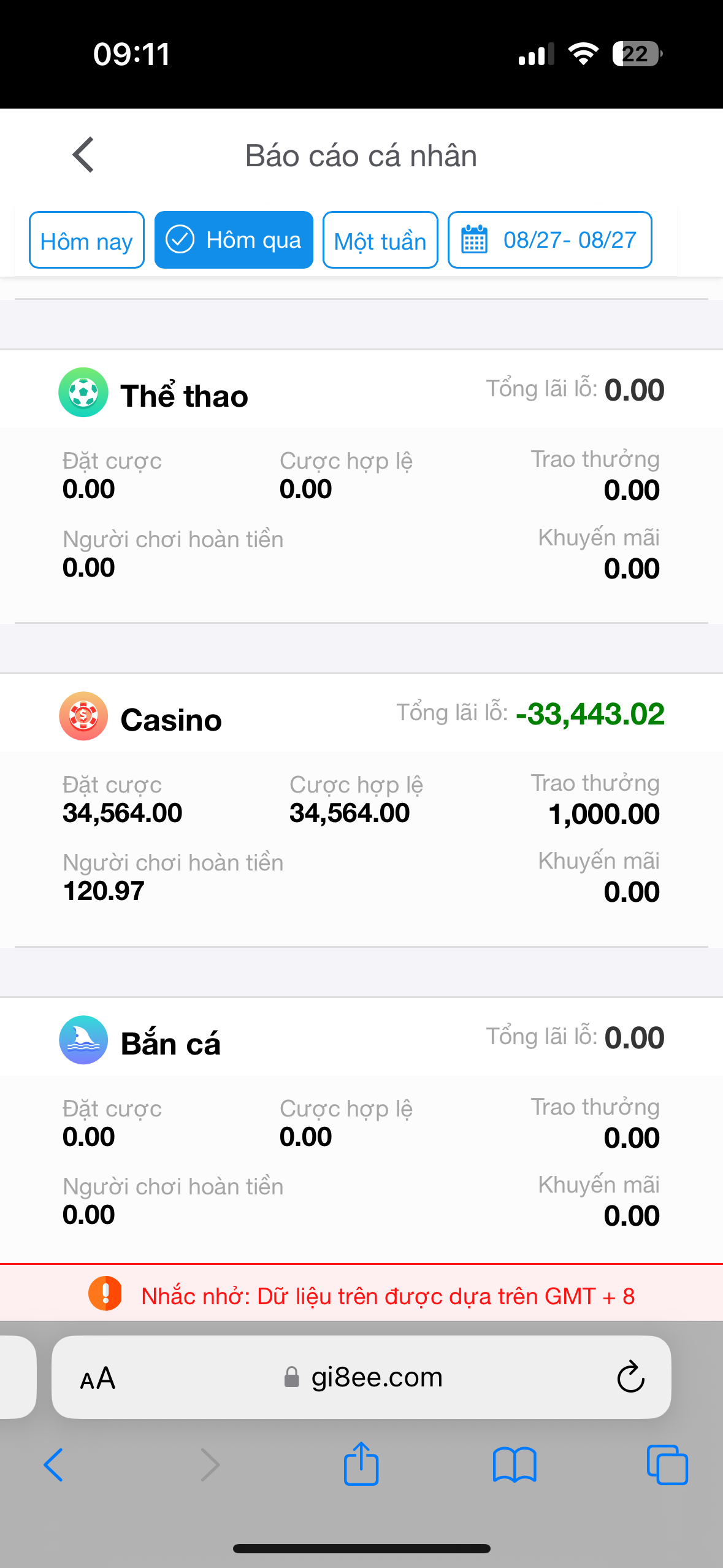Share this page
This screenshot has height=1568, width=723.
tap(361, 1463)
